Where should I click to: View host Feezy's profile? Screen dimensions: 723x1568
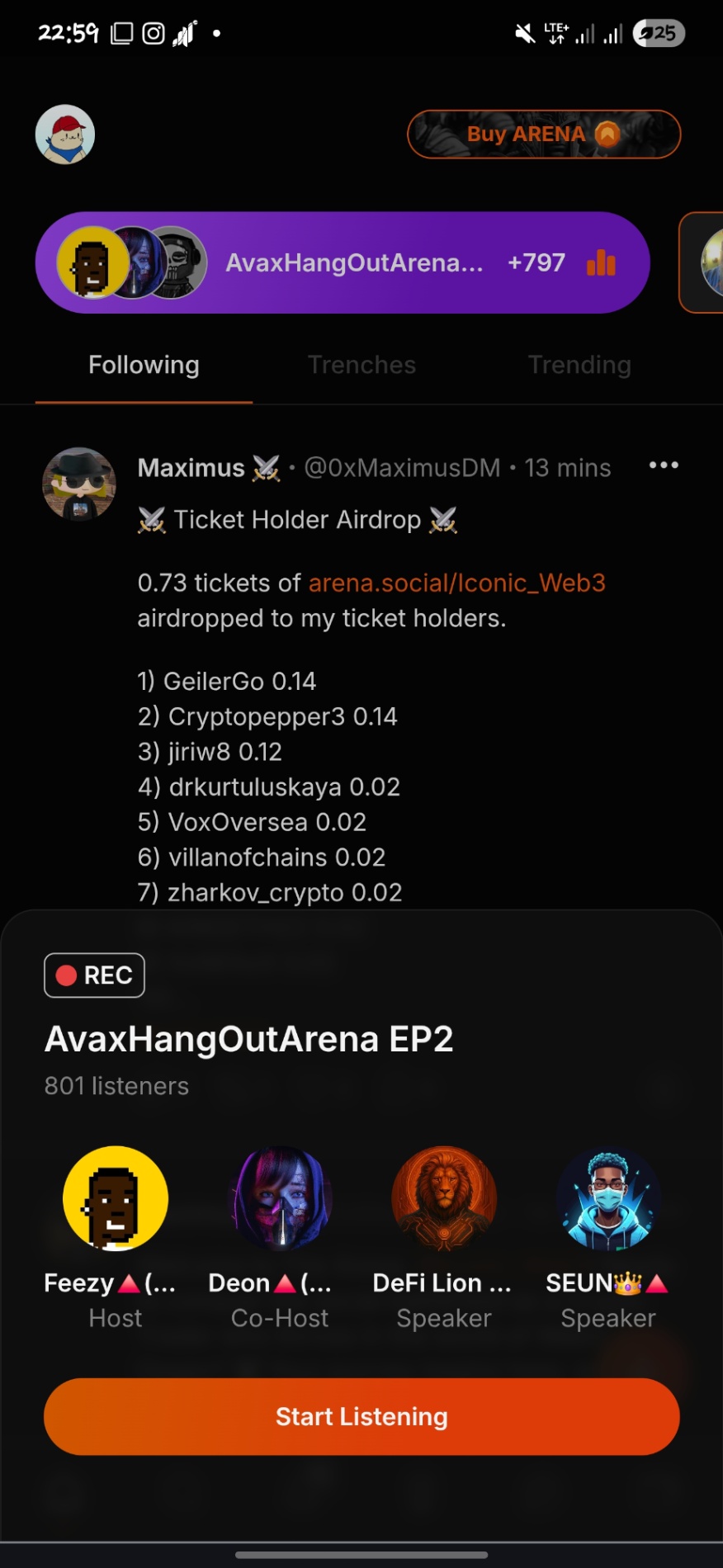[x=116, y=1199]
